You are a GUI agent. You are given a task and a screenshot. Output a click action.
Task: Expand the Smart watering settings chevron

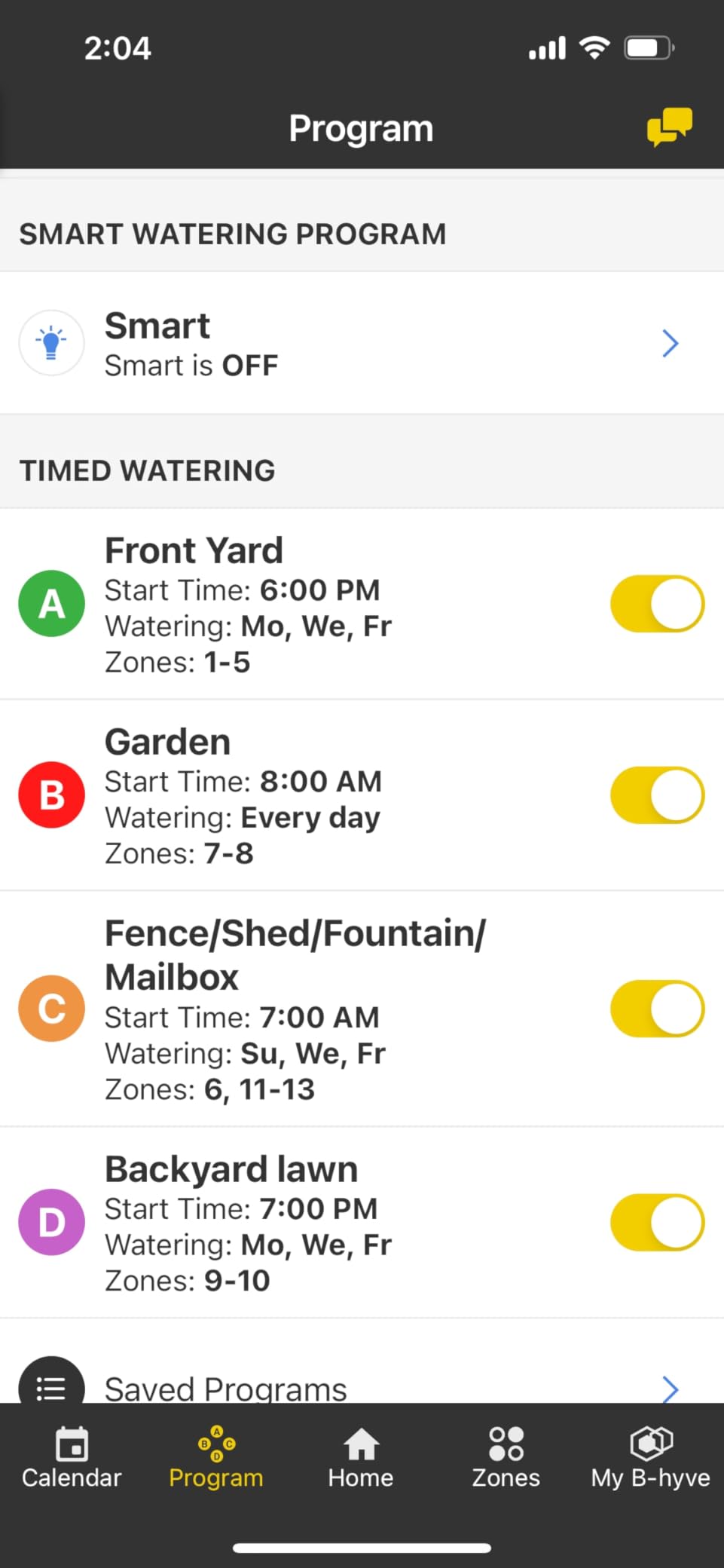click(670, 343)
